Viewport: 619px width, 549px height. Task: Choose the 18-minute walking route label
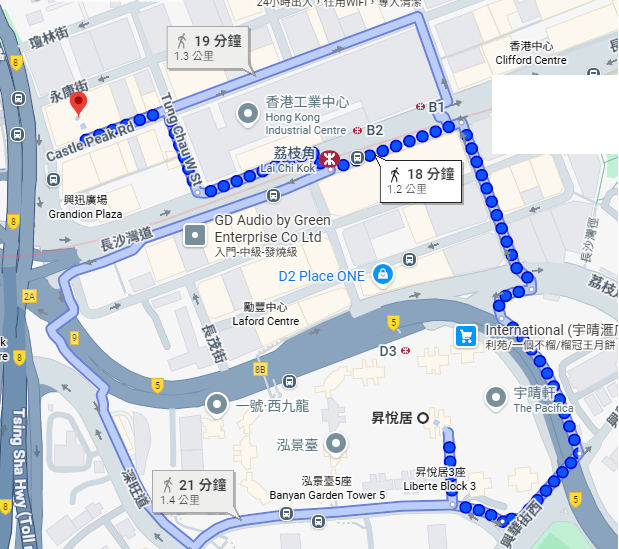(419, 180)
